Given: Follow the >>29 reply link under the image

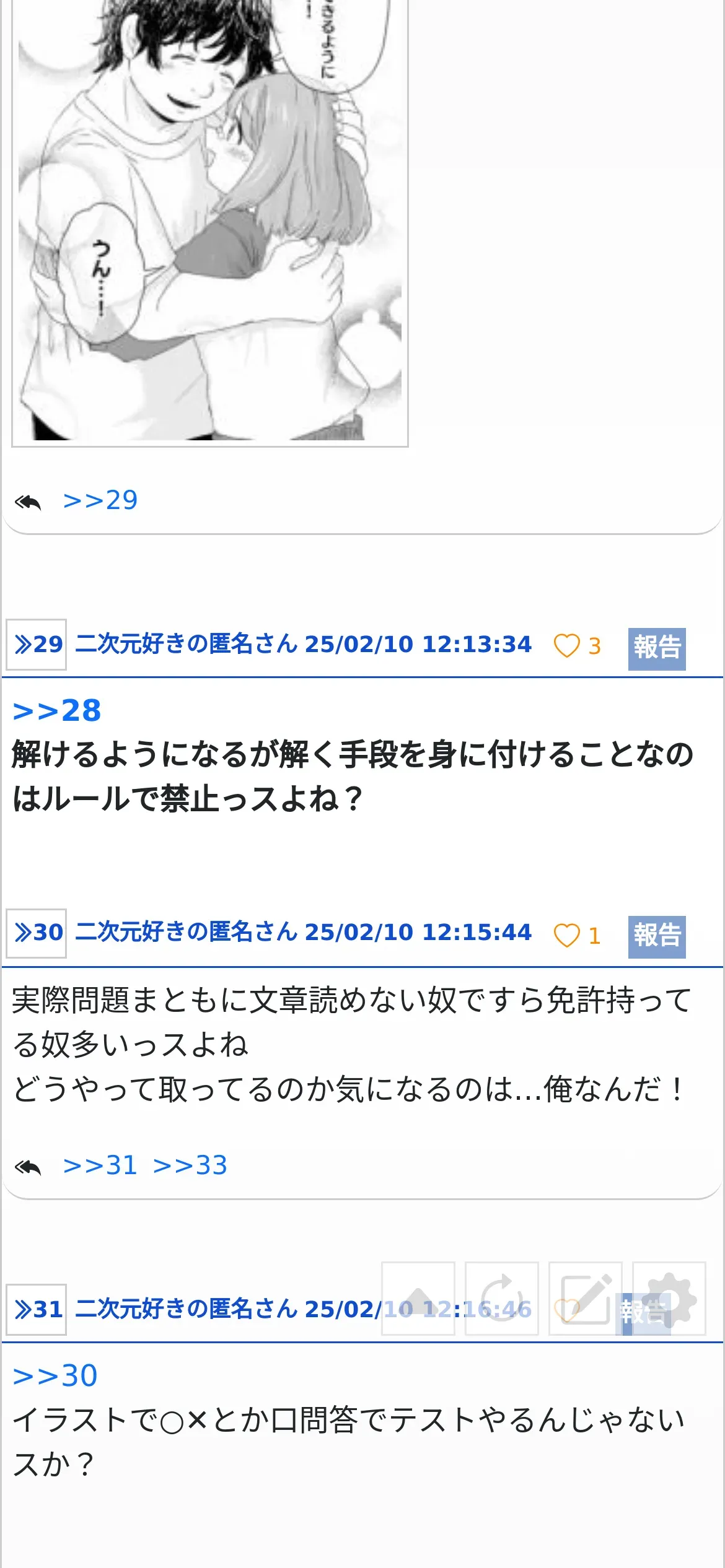Looking at the screenshot, I should 100,500.
